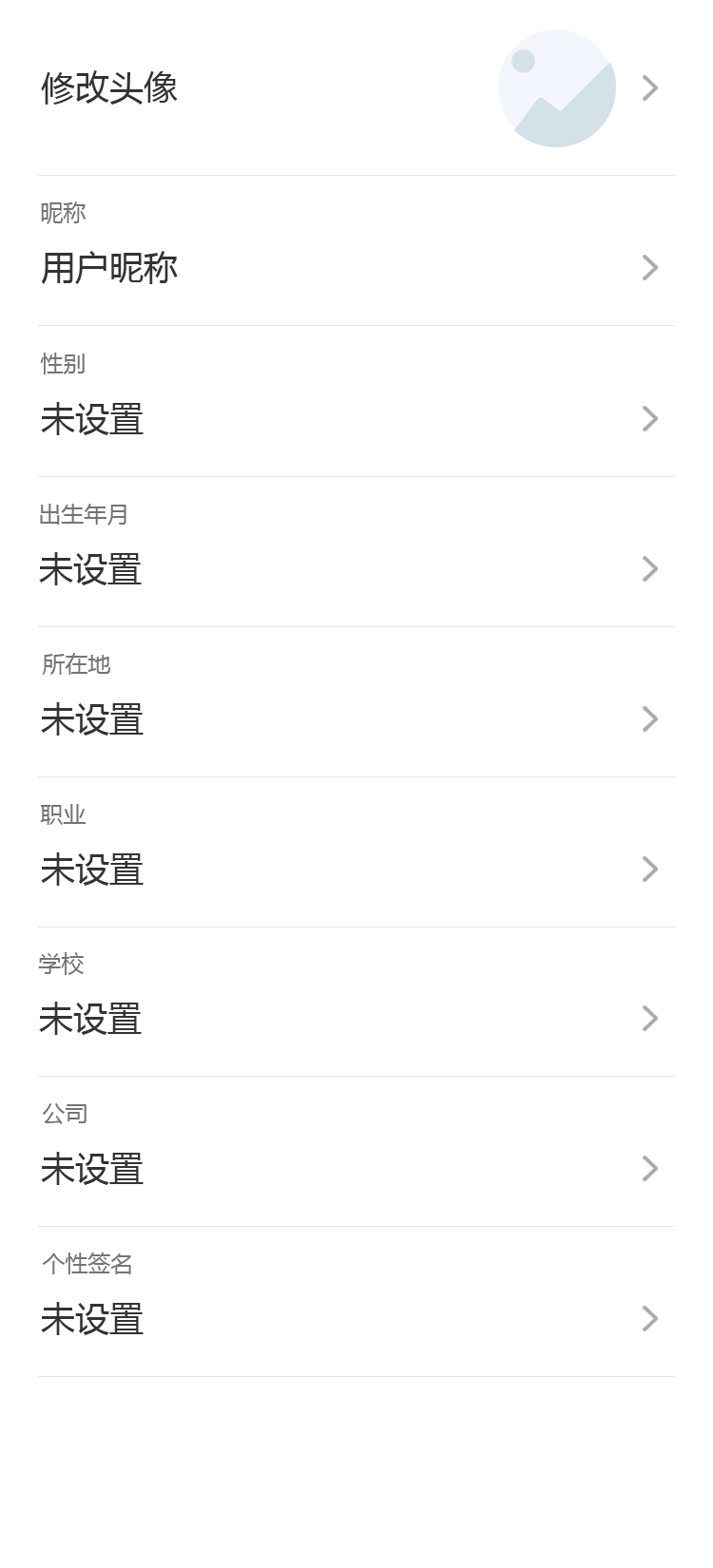
Task: Choose birth date in 出生年月 row
Action: point(356,552)
